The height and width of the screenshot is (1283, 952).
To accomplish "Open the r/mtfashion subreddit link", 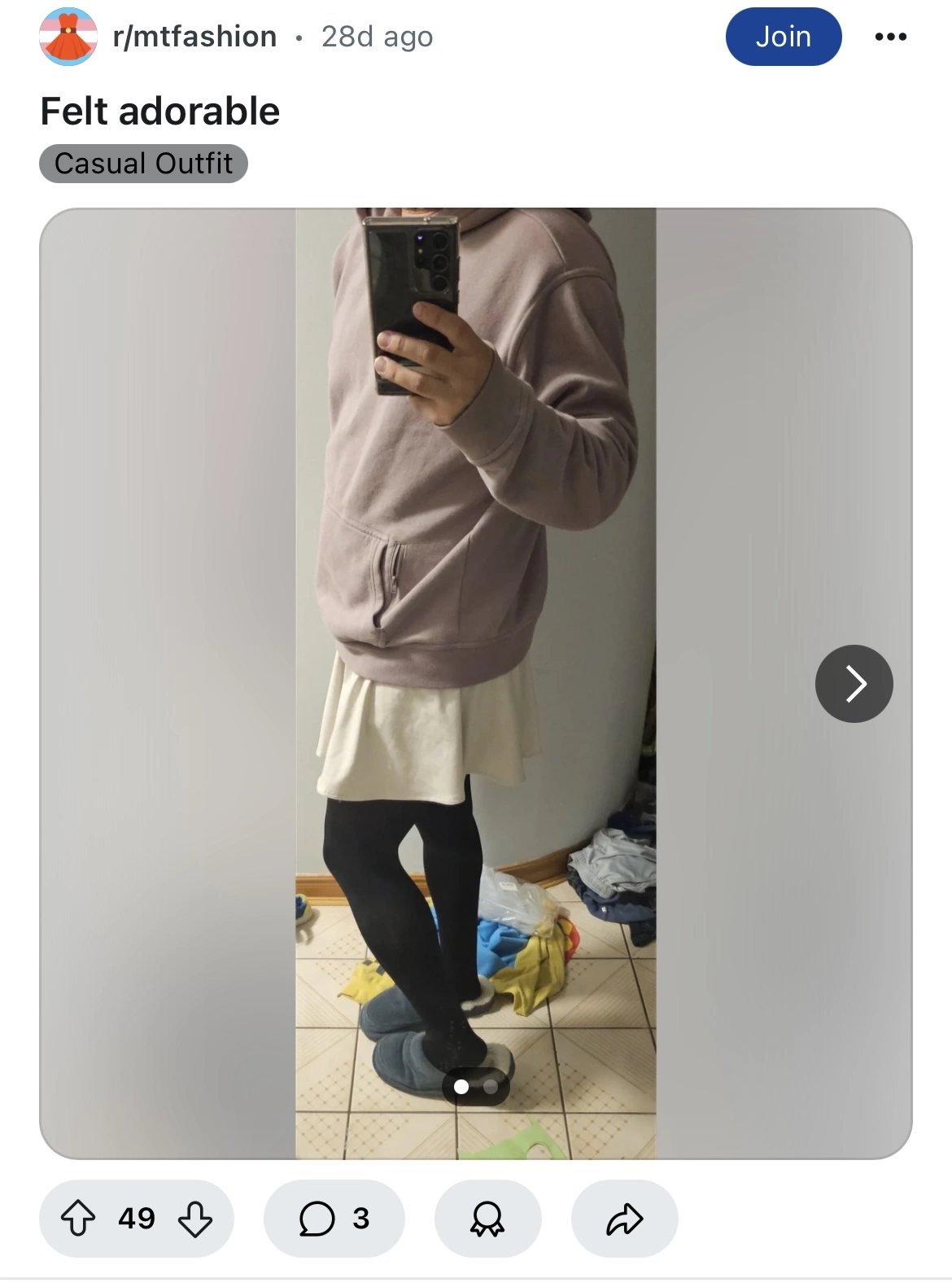I will click(194, 37).
